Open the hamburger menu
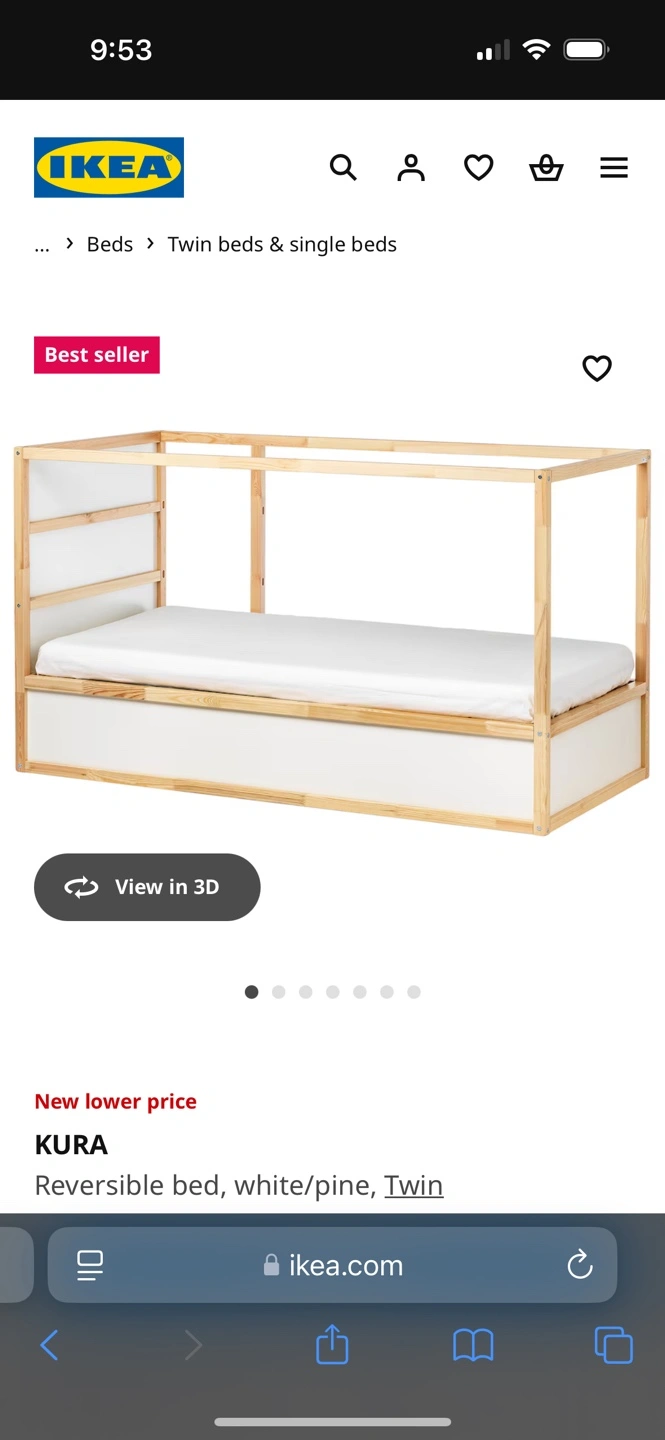 (614, 168)
